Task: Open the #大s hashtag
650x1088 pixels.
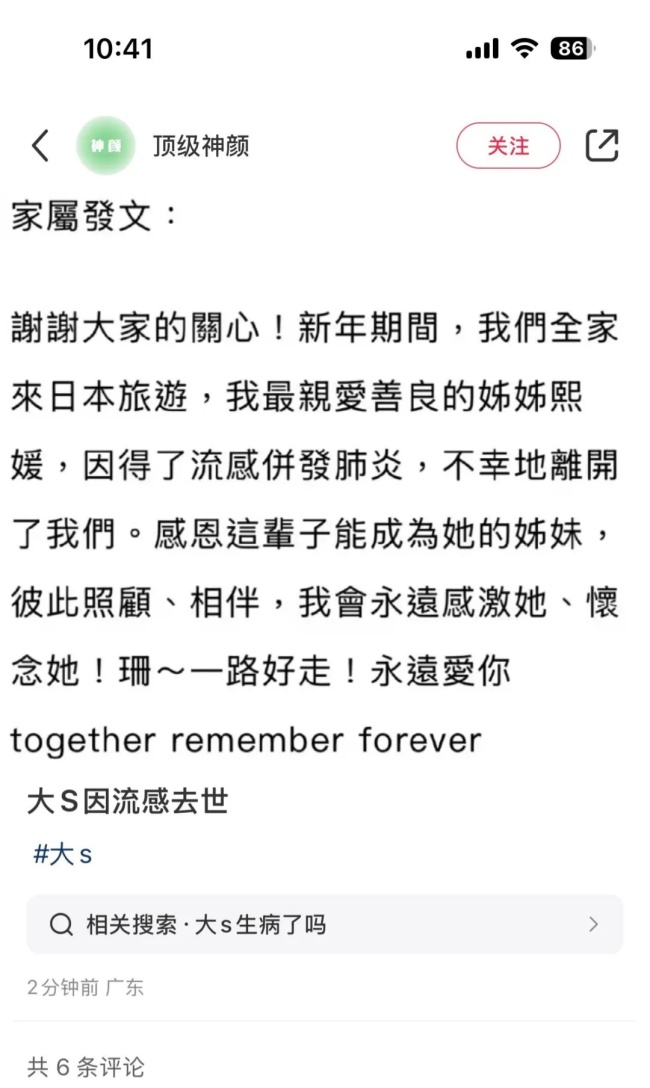Action: [x=63, y=855]
